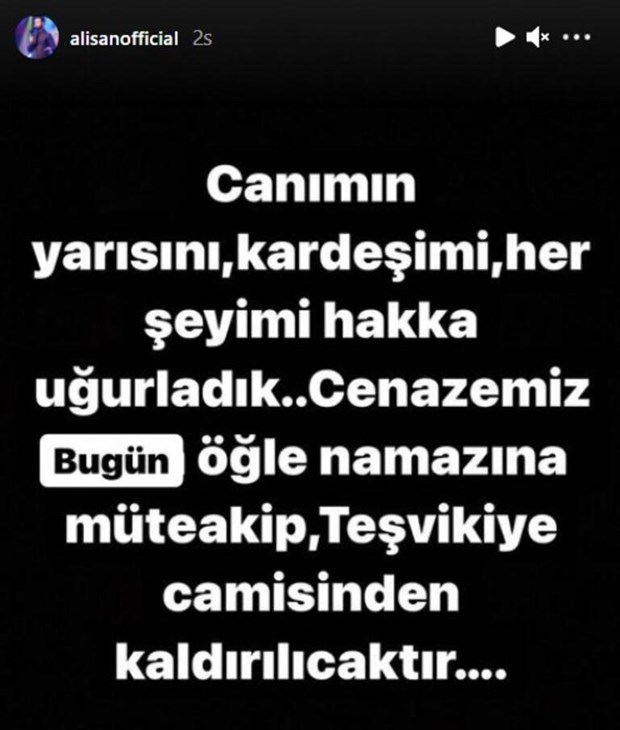Open alisanofficial's profile picture
Screen dimensions: 620x730
(x=36, y=38)
